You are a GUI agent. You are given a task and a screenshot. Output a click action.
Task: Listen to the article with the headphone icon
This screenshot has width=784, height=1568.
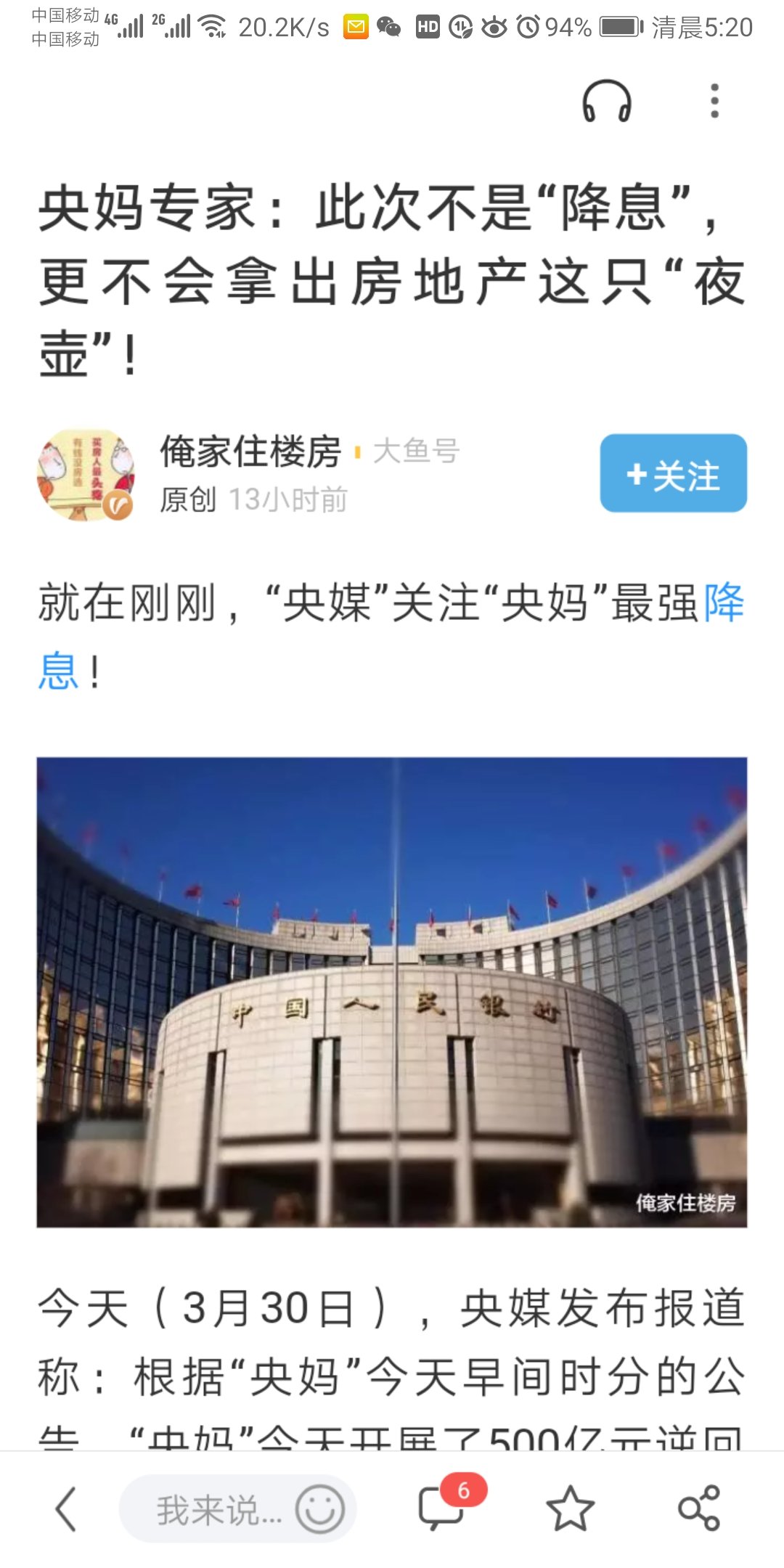[x=607, y=102]
